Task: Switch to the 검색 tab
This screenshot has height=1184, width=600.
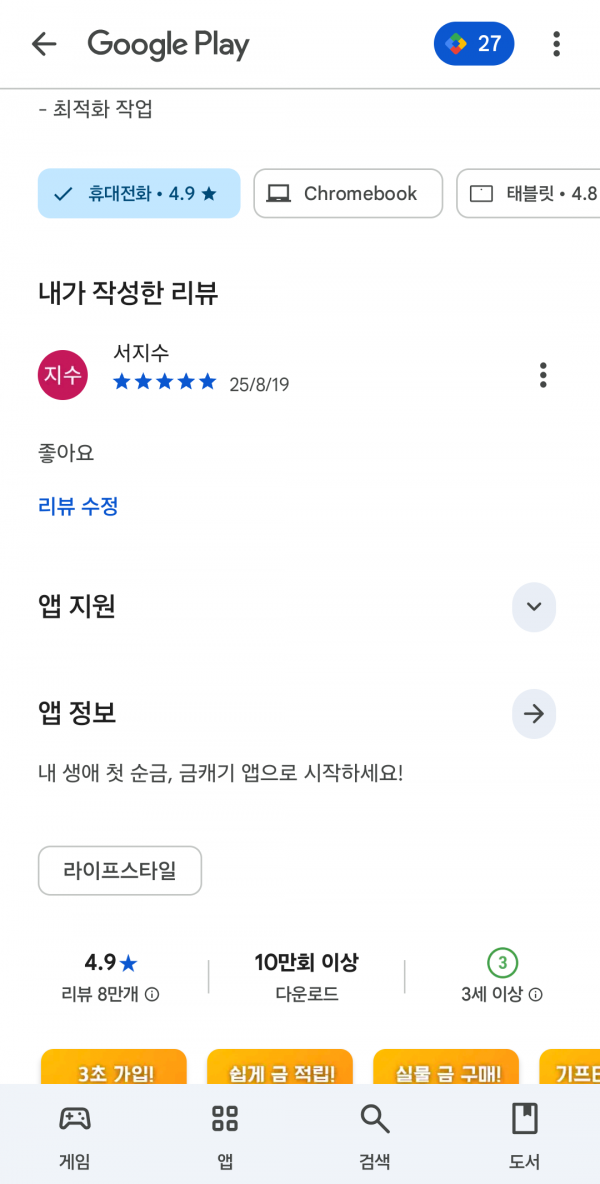Action: [375, 1135]
